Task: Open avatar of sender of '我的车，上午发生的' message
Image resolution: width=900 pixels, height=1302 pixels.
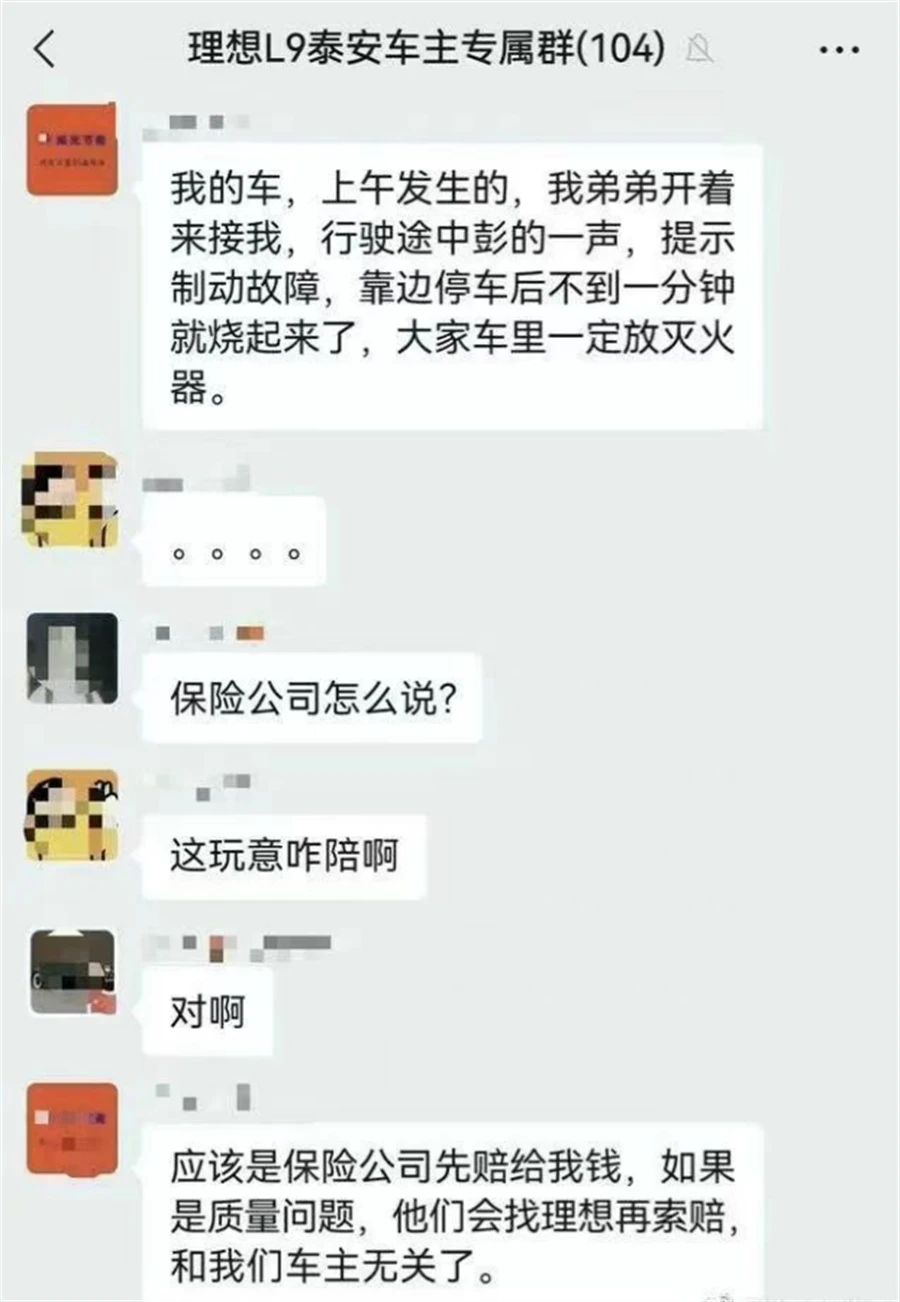Action: click(x=72, y=149)
